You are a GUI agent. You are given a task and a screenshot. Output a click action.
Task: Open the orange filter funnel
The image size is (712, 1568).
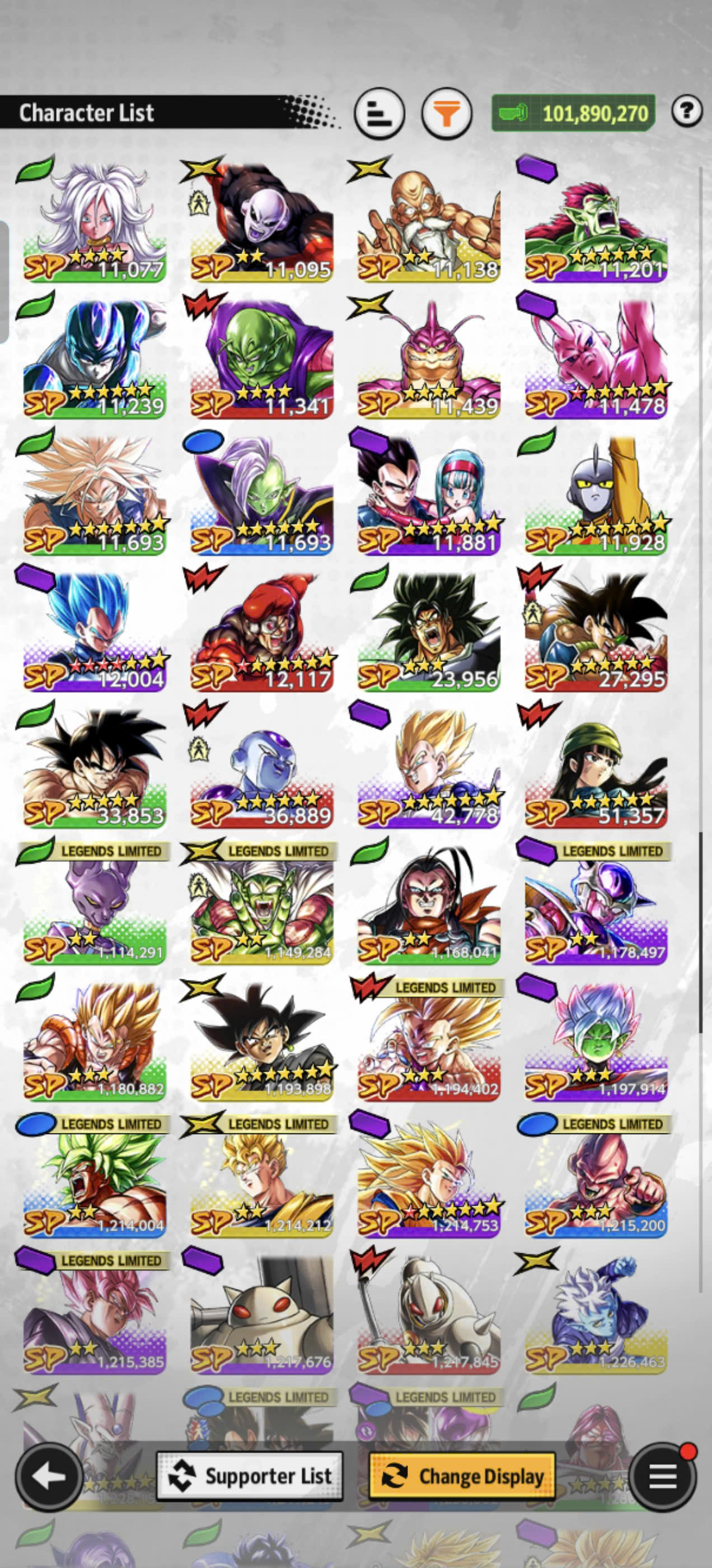click(447, 113)
